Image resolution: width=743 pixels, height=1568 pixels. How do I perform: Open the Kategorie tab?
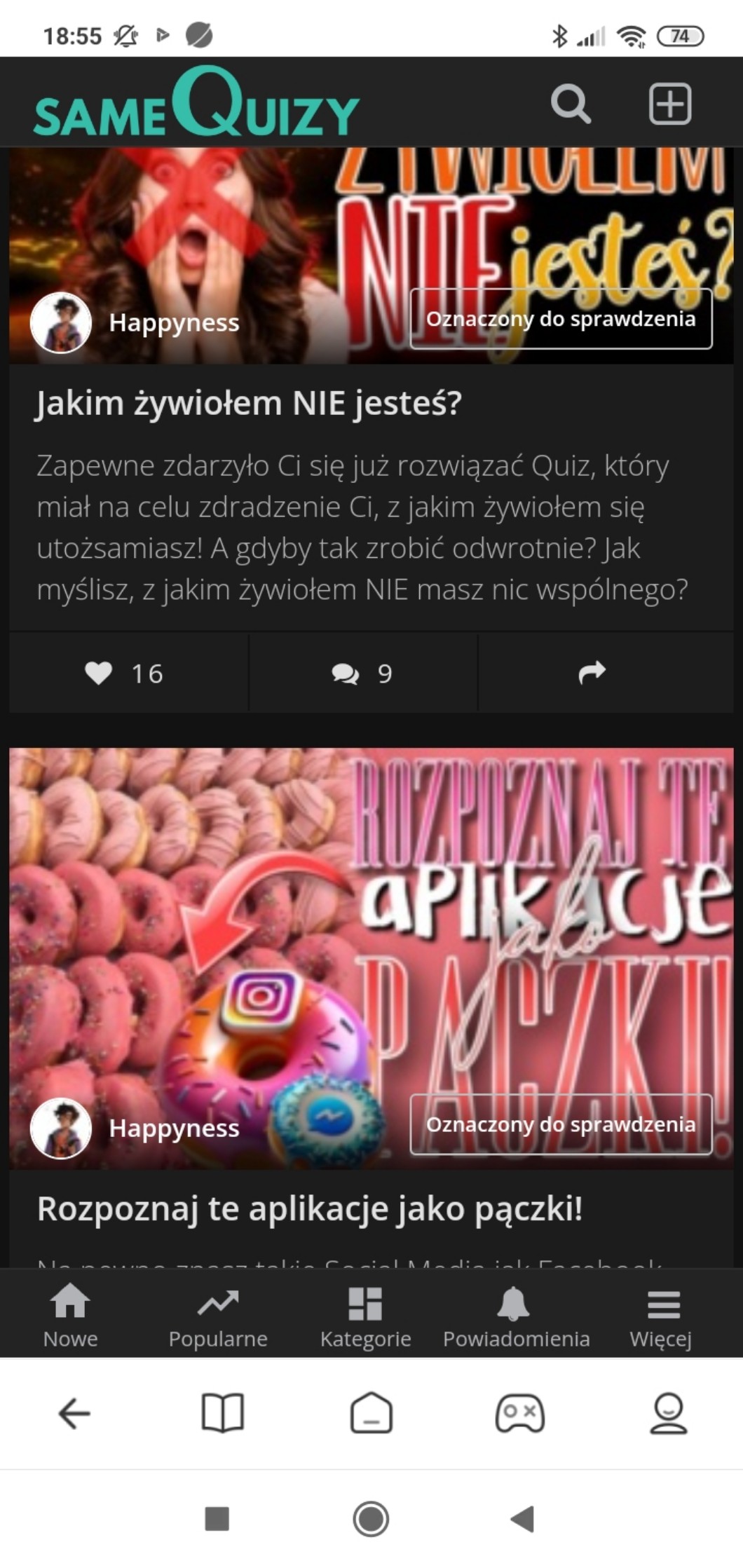click(x=365, y=1316)
